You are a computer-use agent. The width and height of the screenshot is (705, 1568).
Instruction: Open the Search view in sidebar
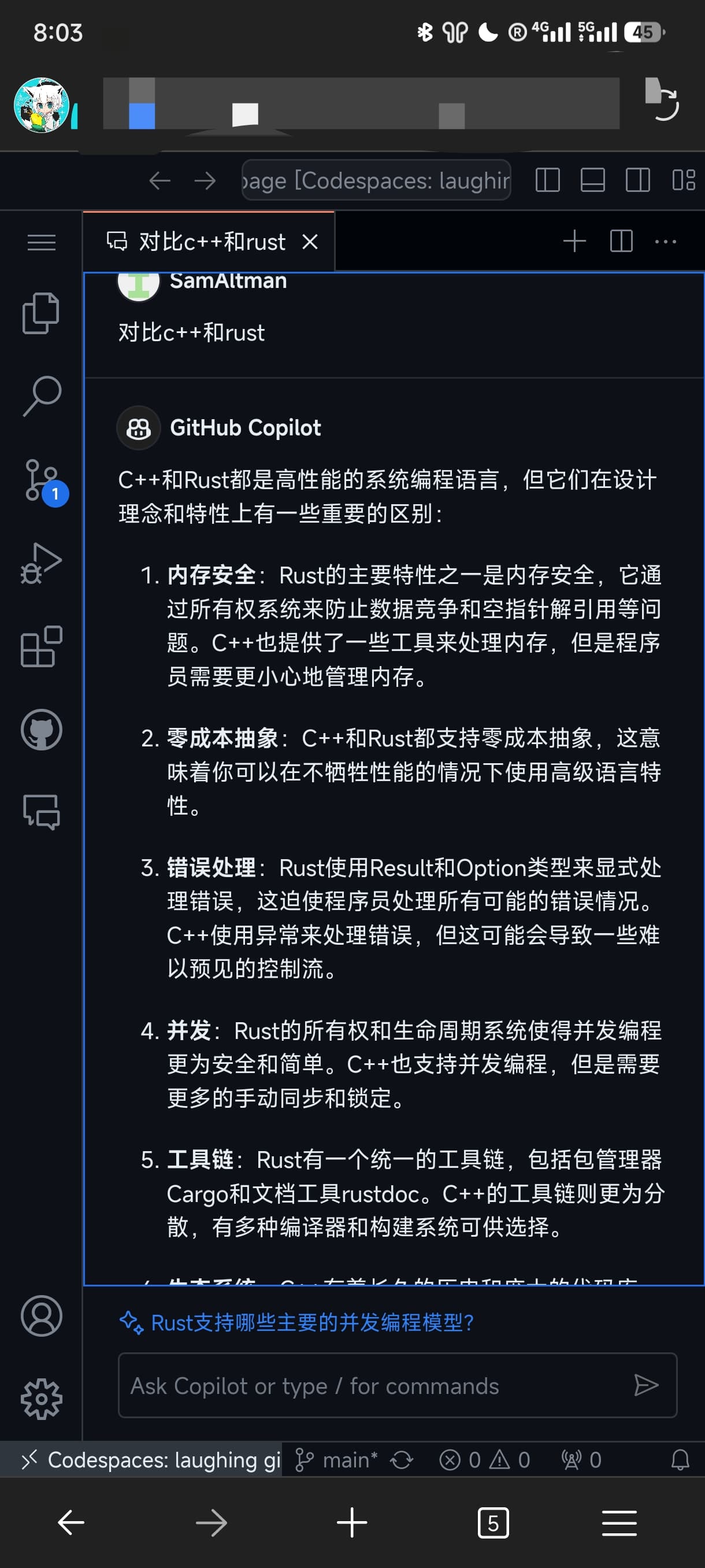[x=42, y=396]
